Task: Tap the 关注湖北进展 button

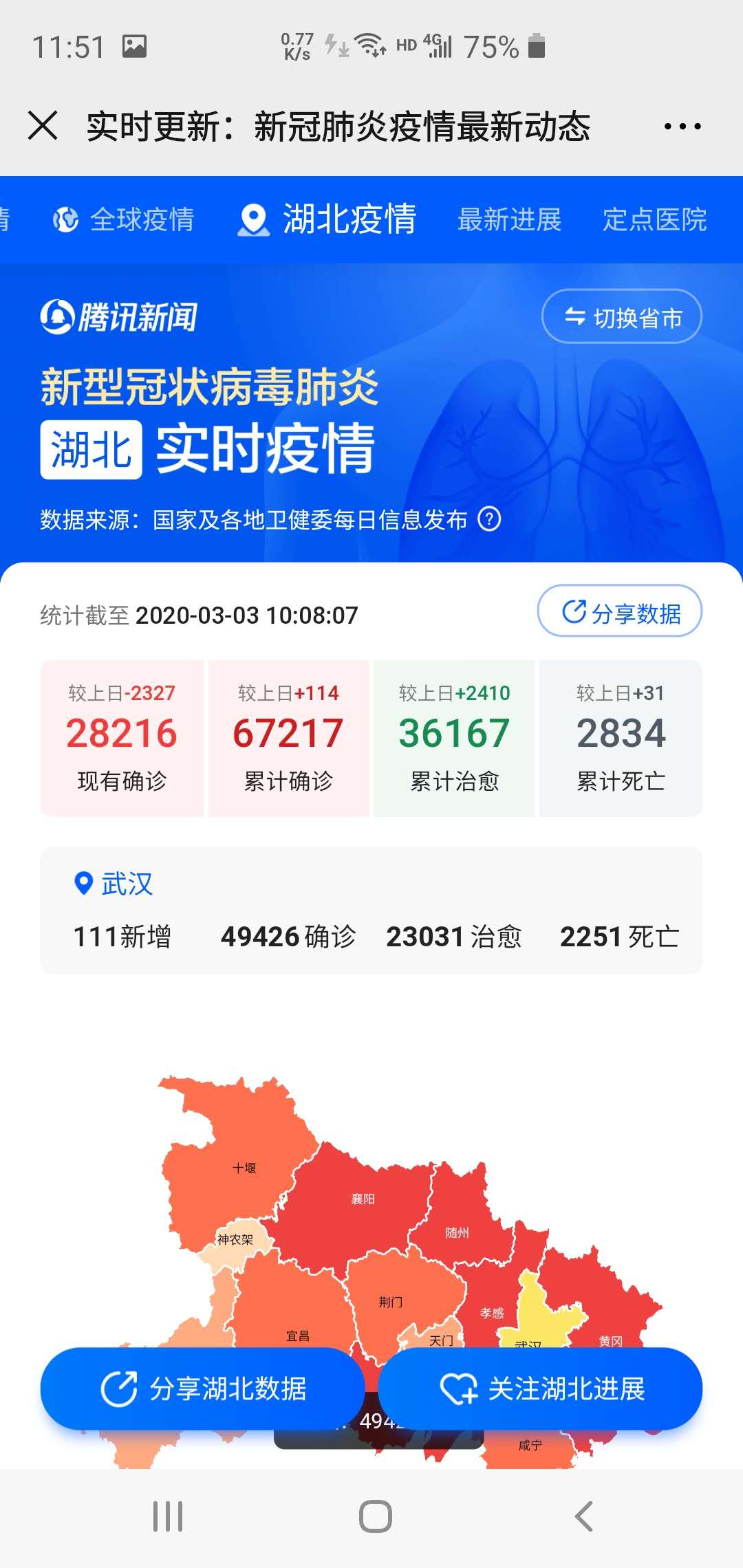Action: point(540,1389)
